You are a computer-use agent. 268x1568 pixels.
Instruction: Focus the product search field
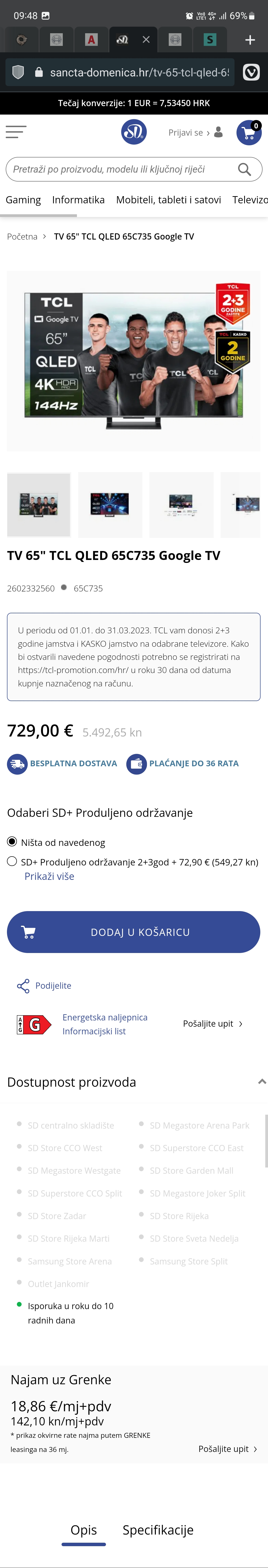click(122, 169)
